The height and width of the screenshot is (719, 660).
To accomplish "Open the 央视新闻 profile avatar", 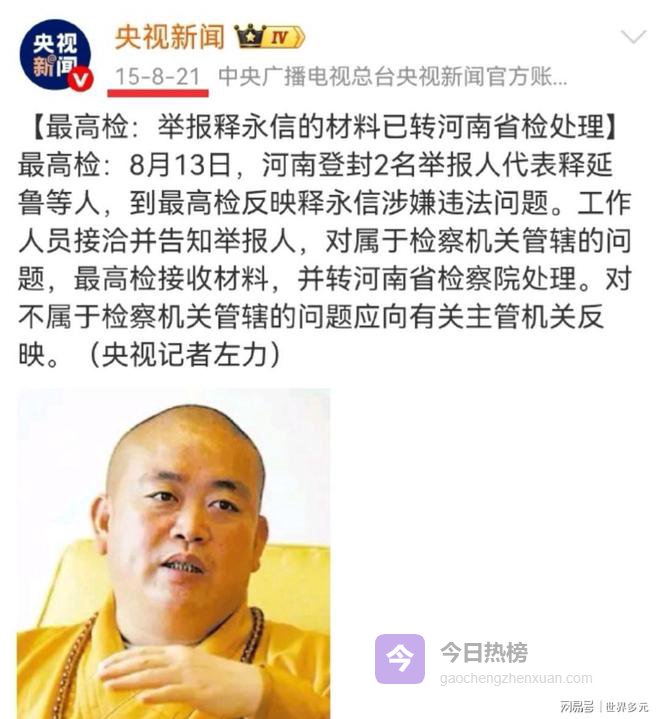I will pos(56,56).
